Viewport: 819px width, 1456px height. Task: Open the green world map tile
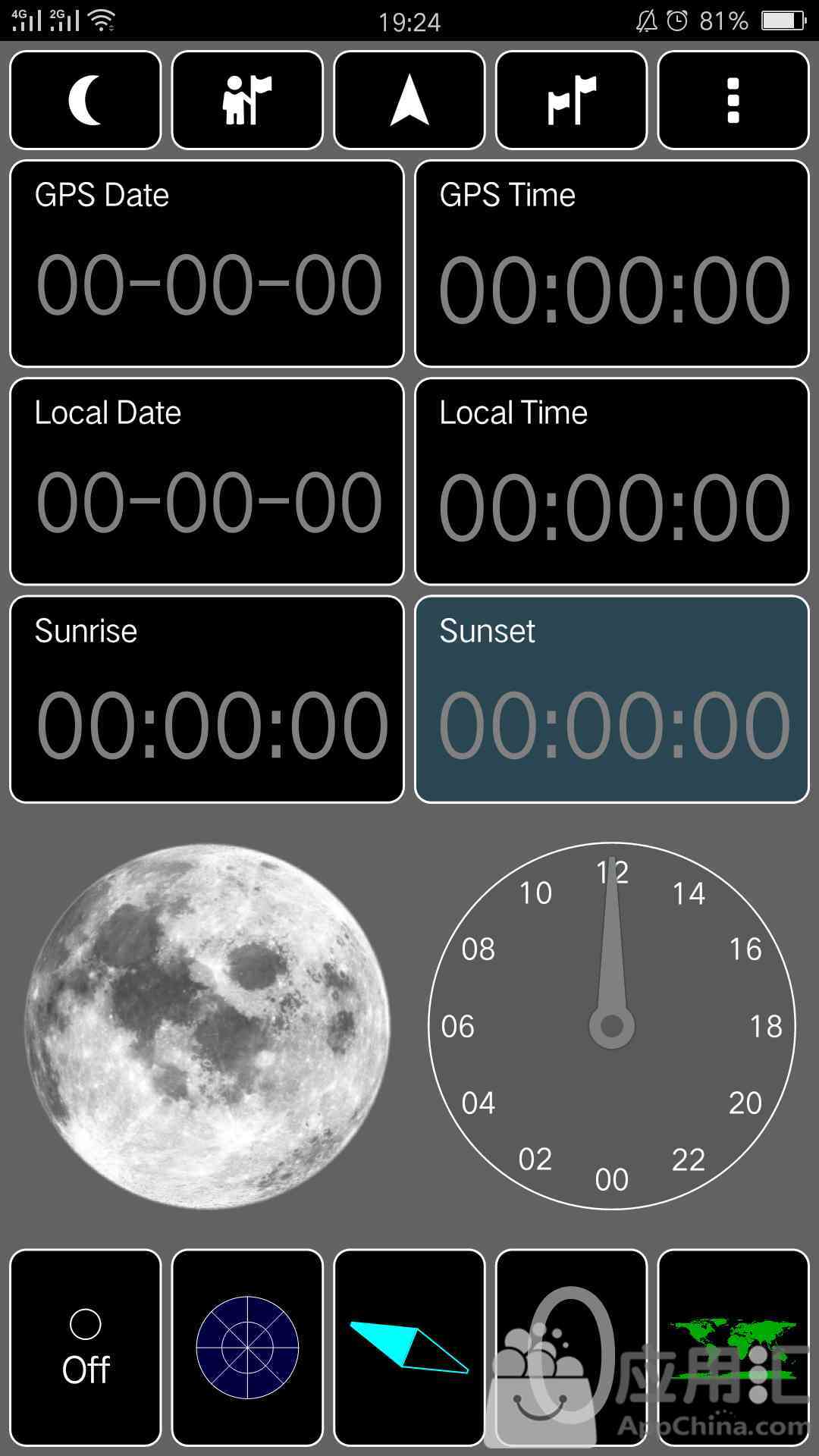(733, 1348)
